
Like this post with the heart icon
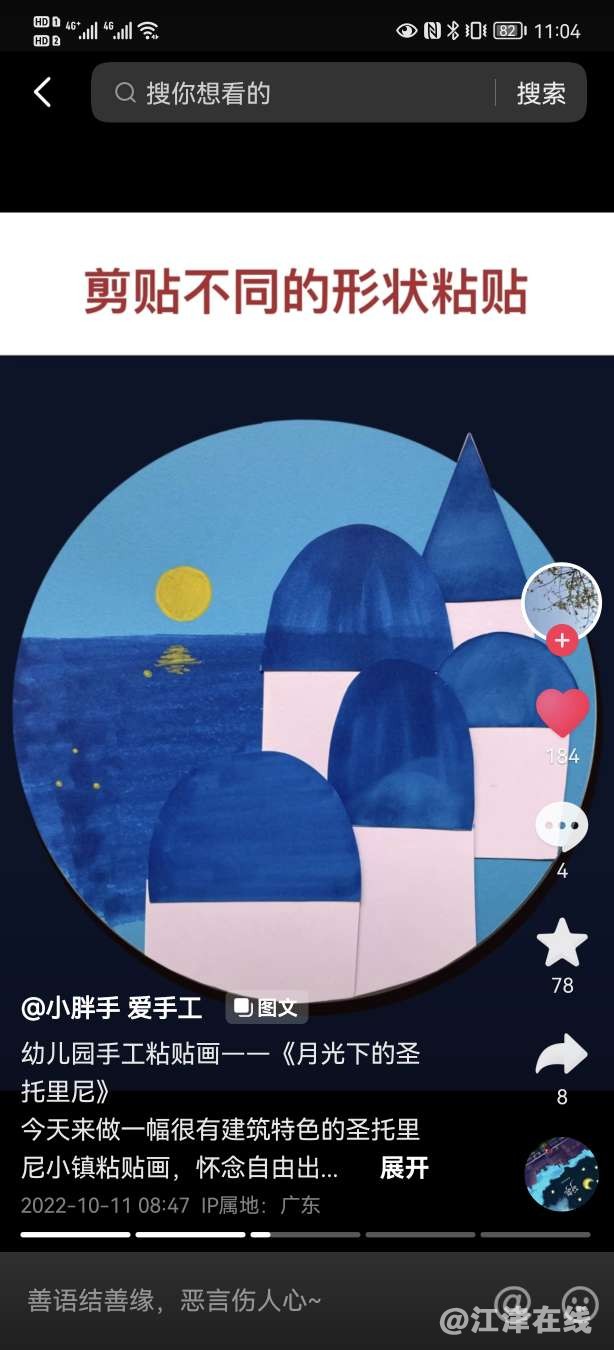pyautogui.click(x=562, y=712)
